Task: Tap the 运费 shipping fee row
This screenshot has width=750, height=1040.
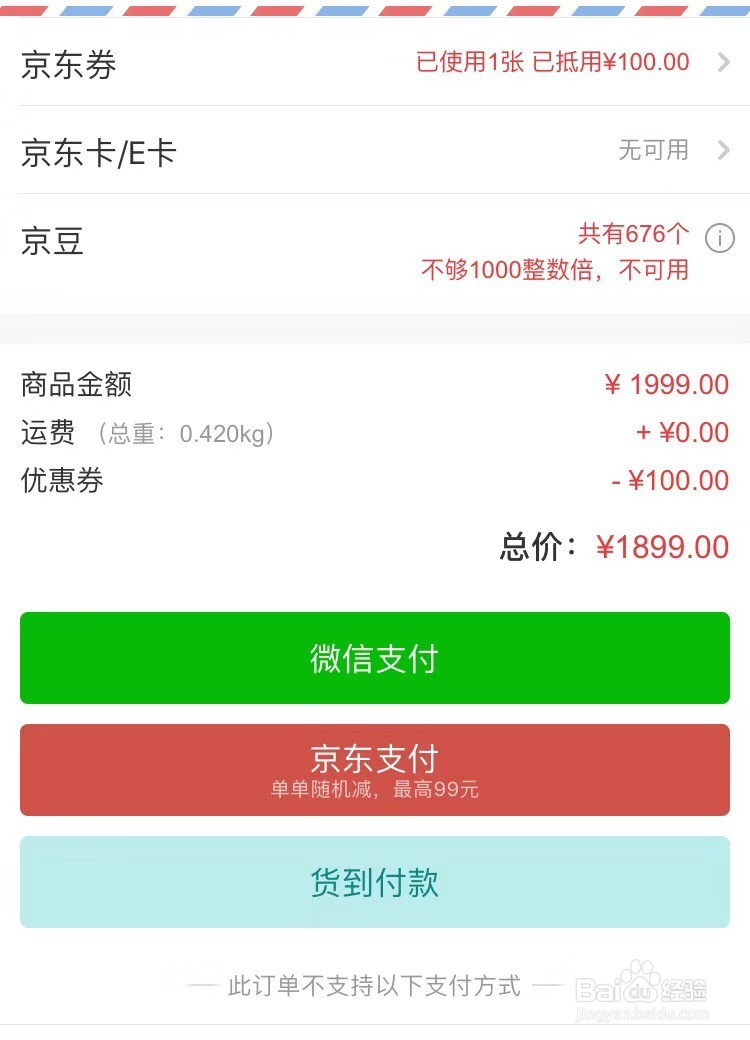Action: click(375, 433)
